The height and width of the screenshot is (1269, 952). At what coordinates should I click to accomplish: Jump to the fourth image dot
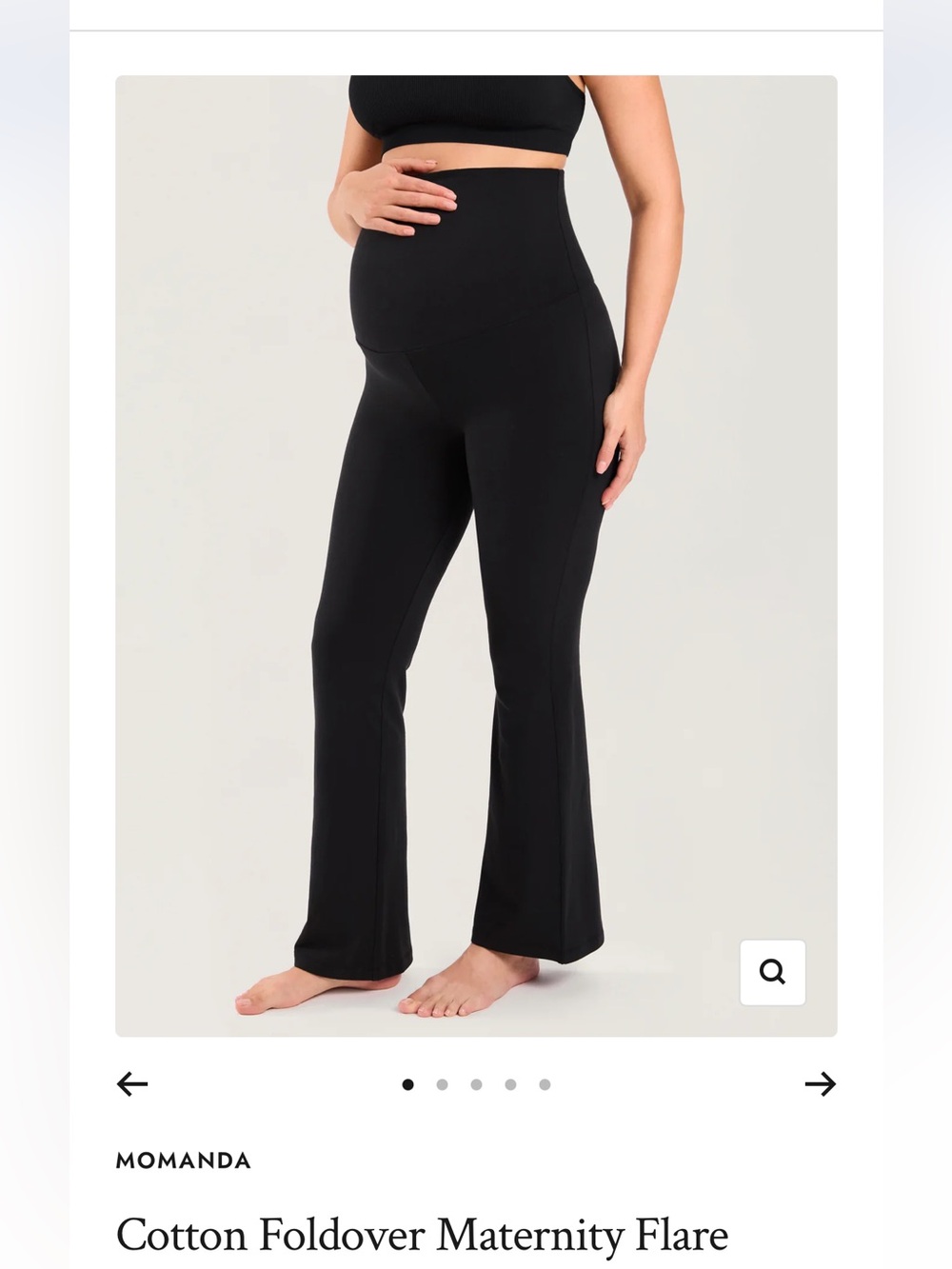[510, 1084]
